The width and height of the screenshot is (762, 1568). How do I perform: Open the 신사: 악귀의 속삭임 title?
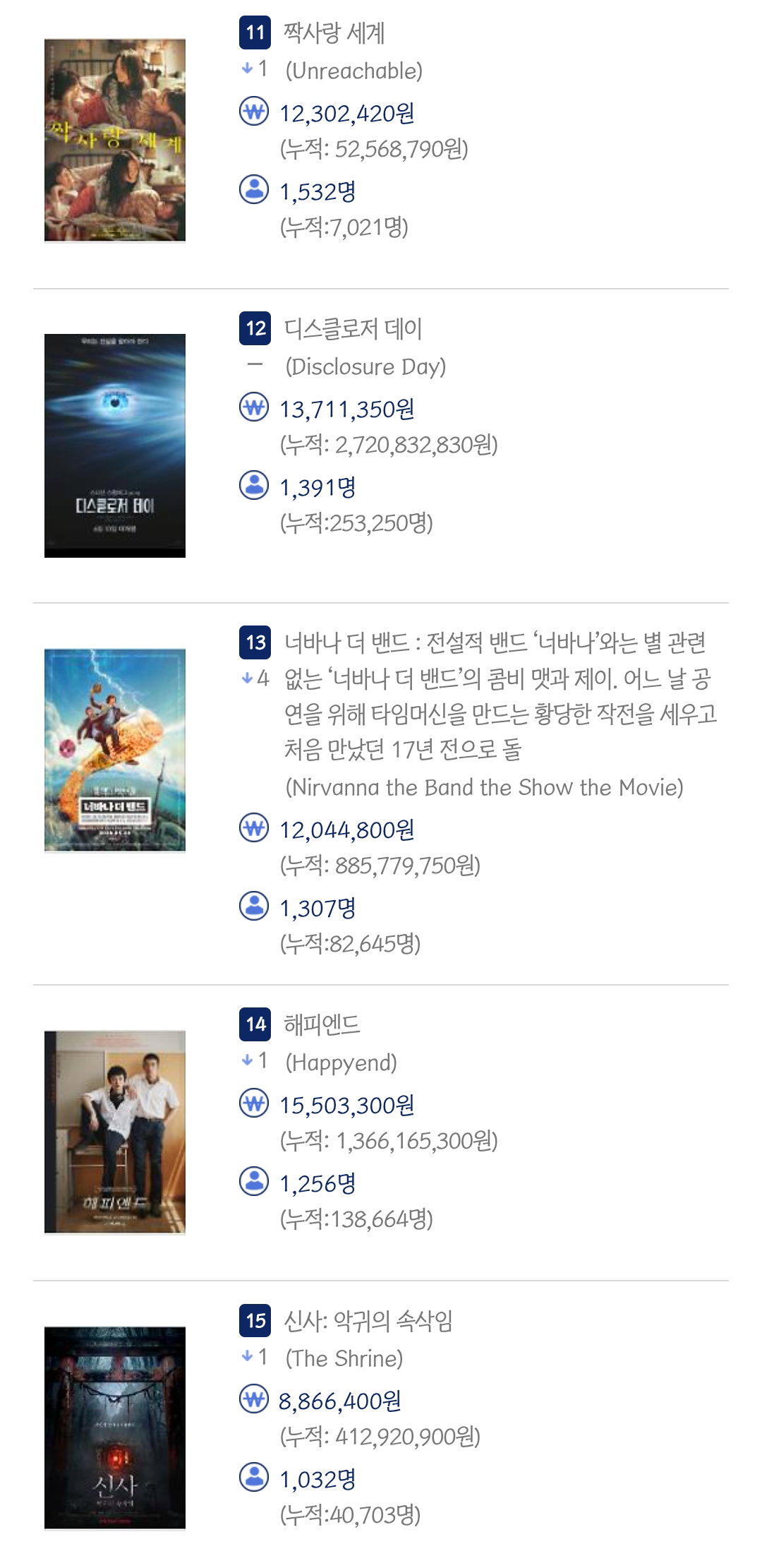pyautogui.click(x=368, y=1320)
